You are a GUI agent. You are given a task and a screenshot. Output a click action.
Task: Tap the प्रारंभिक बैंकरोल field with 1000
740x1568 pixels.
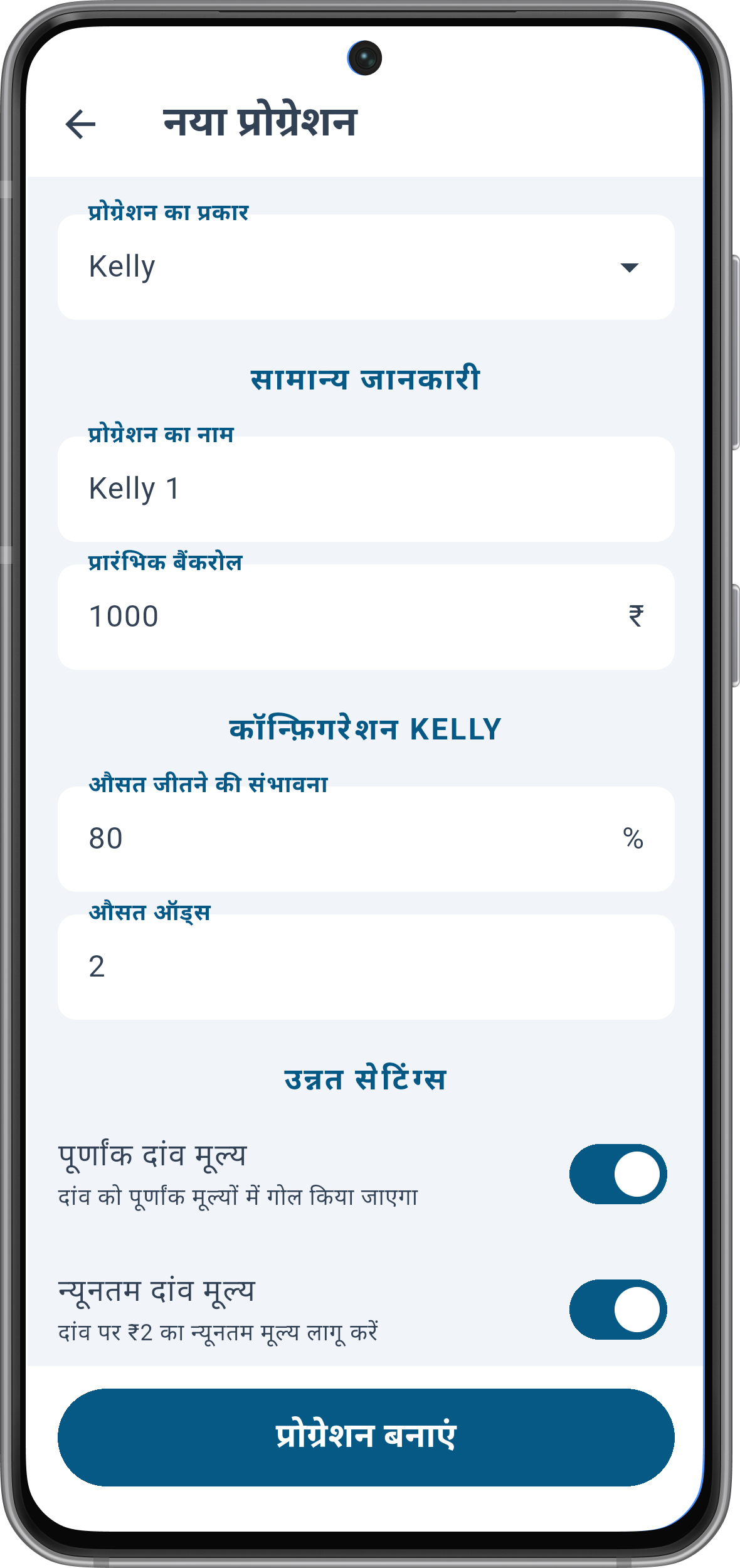click(x=366, y=617)
